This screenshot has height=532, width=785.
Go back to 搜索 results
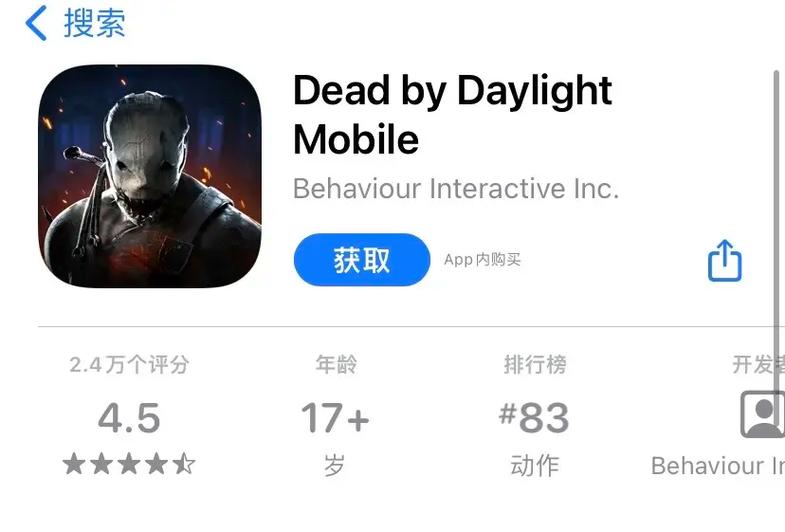(x=76, y=23)
